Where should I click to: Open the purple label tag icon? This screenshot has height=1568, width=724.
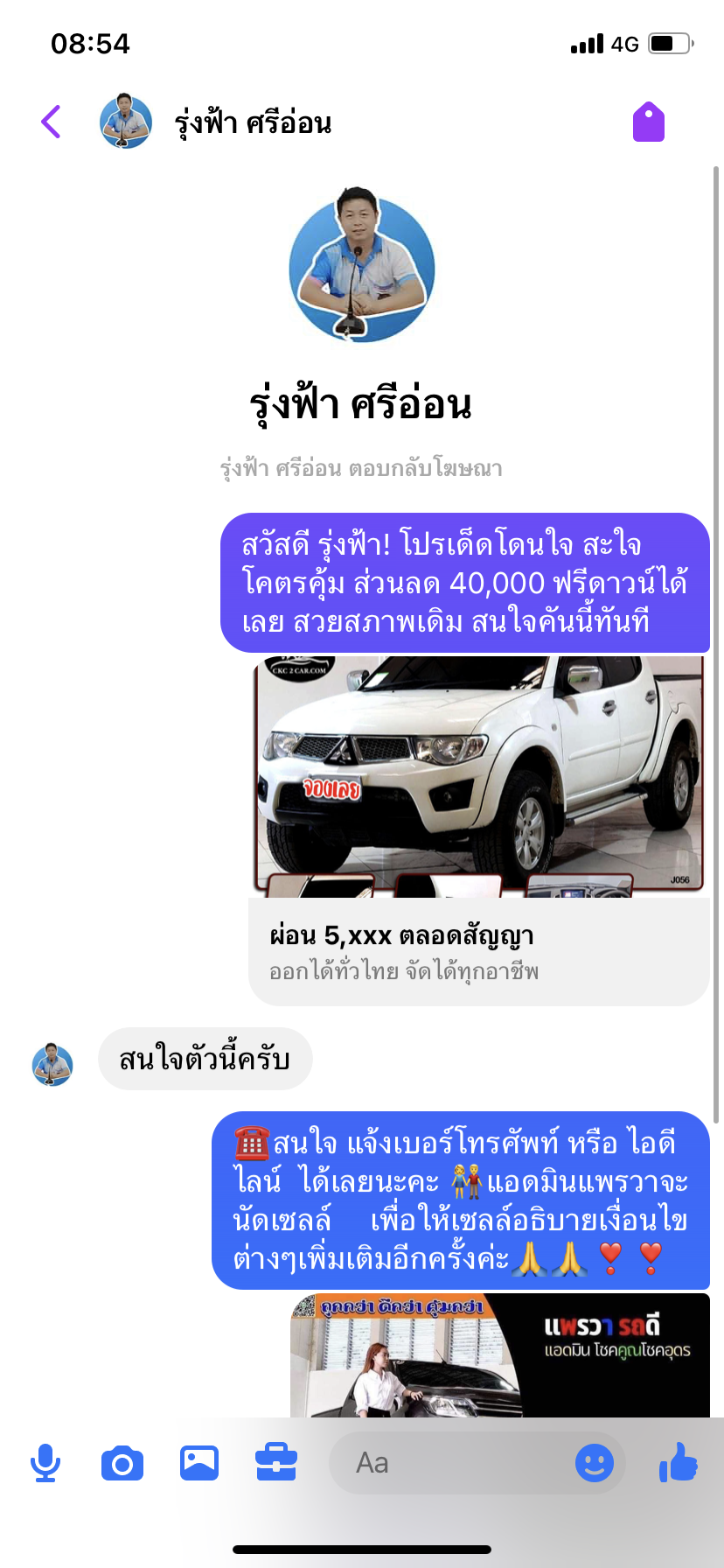click(x=648, y=122)
